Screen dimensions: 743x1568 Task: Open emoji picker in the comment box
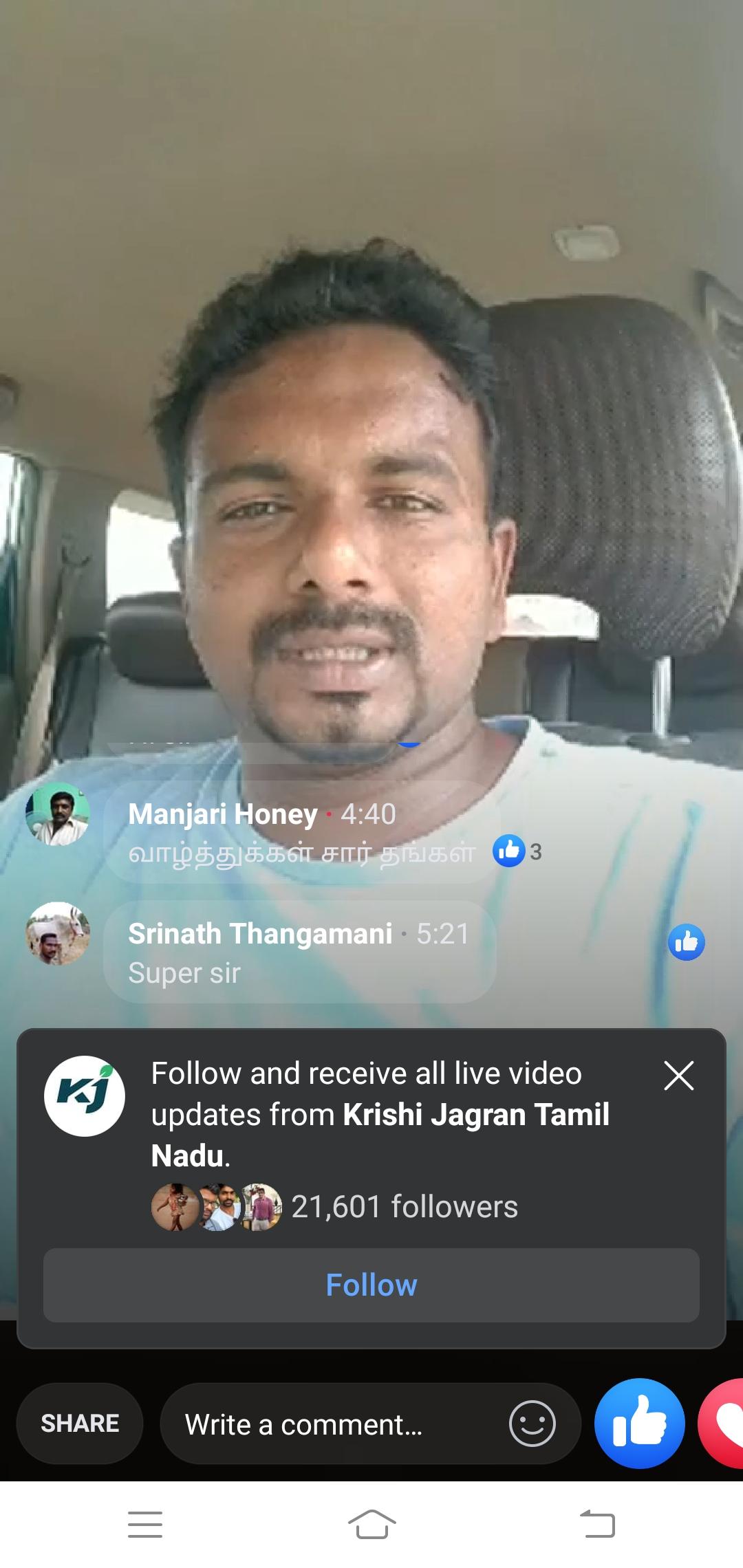click(x=532, y=1424)
